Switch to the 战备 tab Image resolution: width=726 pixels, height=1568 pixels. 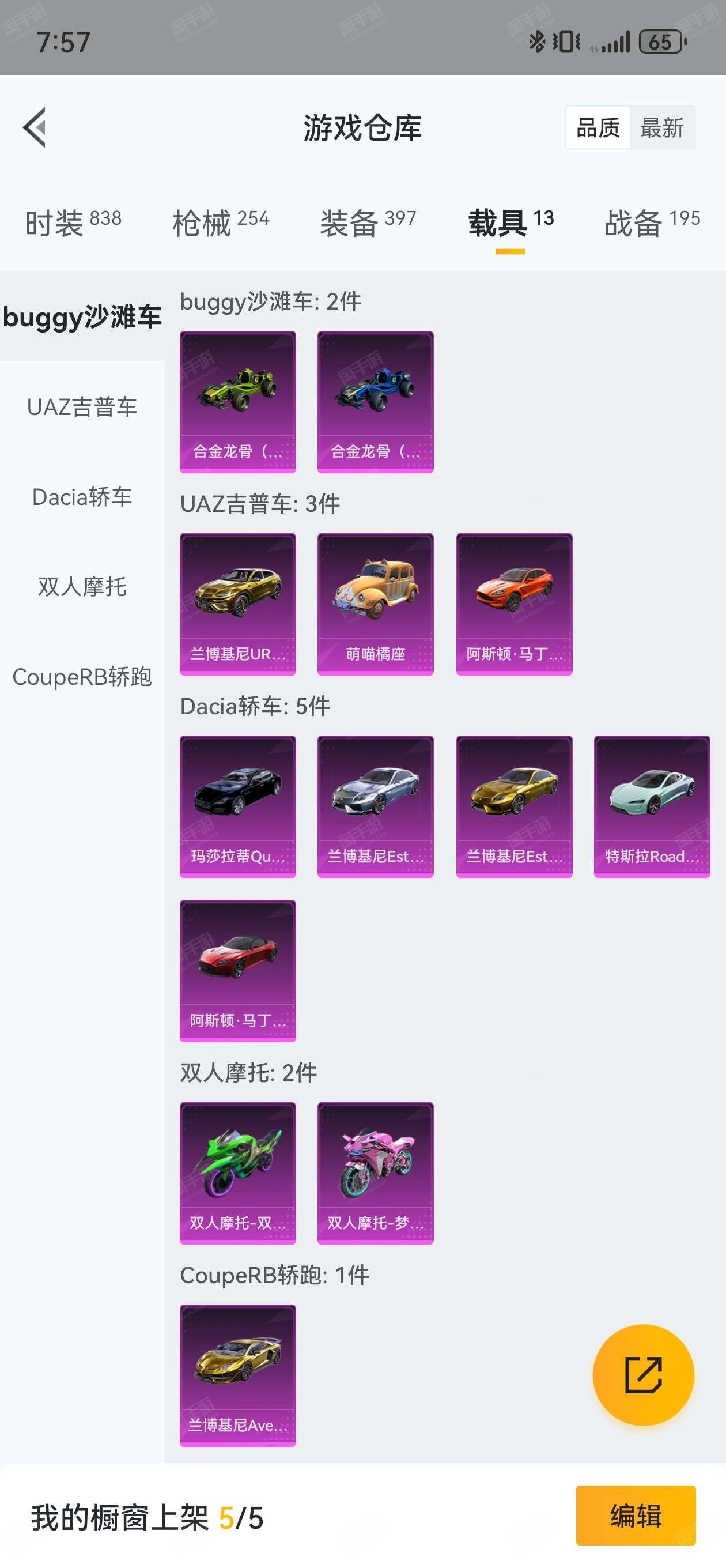pyautogui.click(x=652, y=222)
